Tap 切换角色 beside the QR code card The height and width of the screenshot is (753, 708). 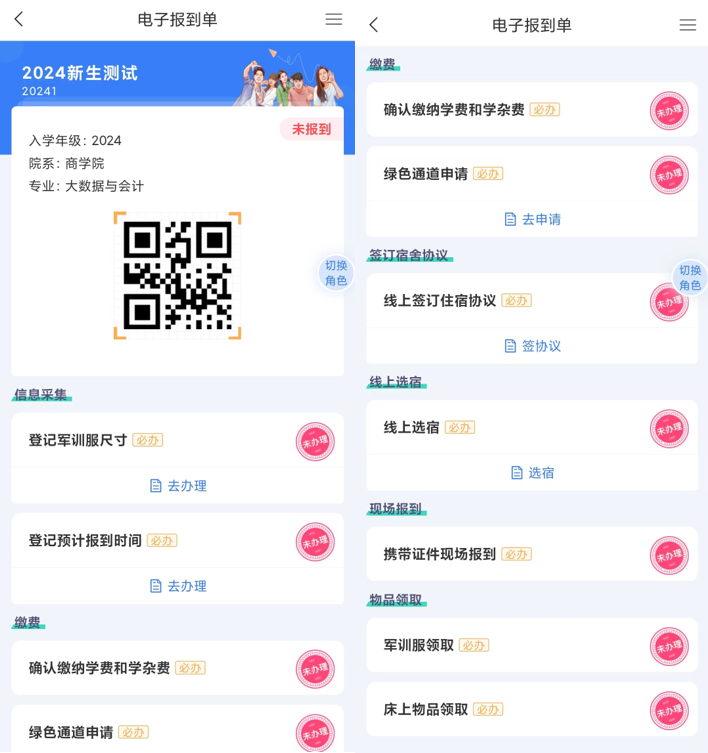tap(336, 273)
